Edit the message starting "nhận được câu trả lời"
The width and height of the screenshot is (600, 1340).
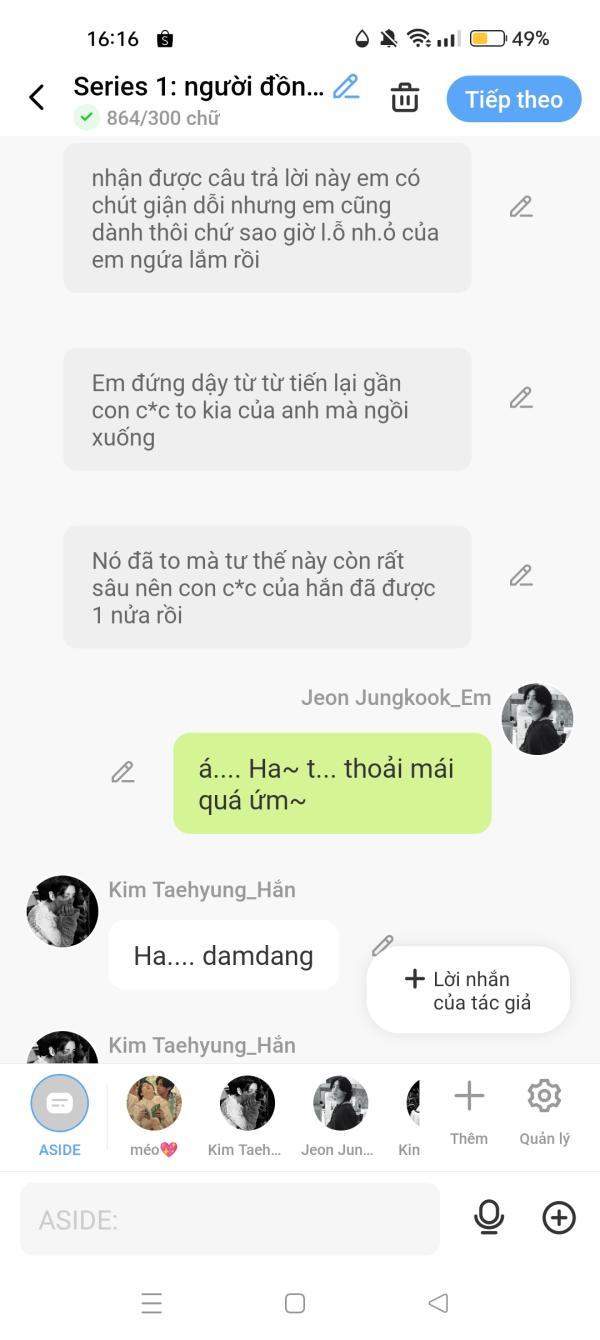(x=521, y=207)
